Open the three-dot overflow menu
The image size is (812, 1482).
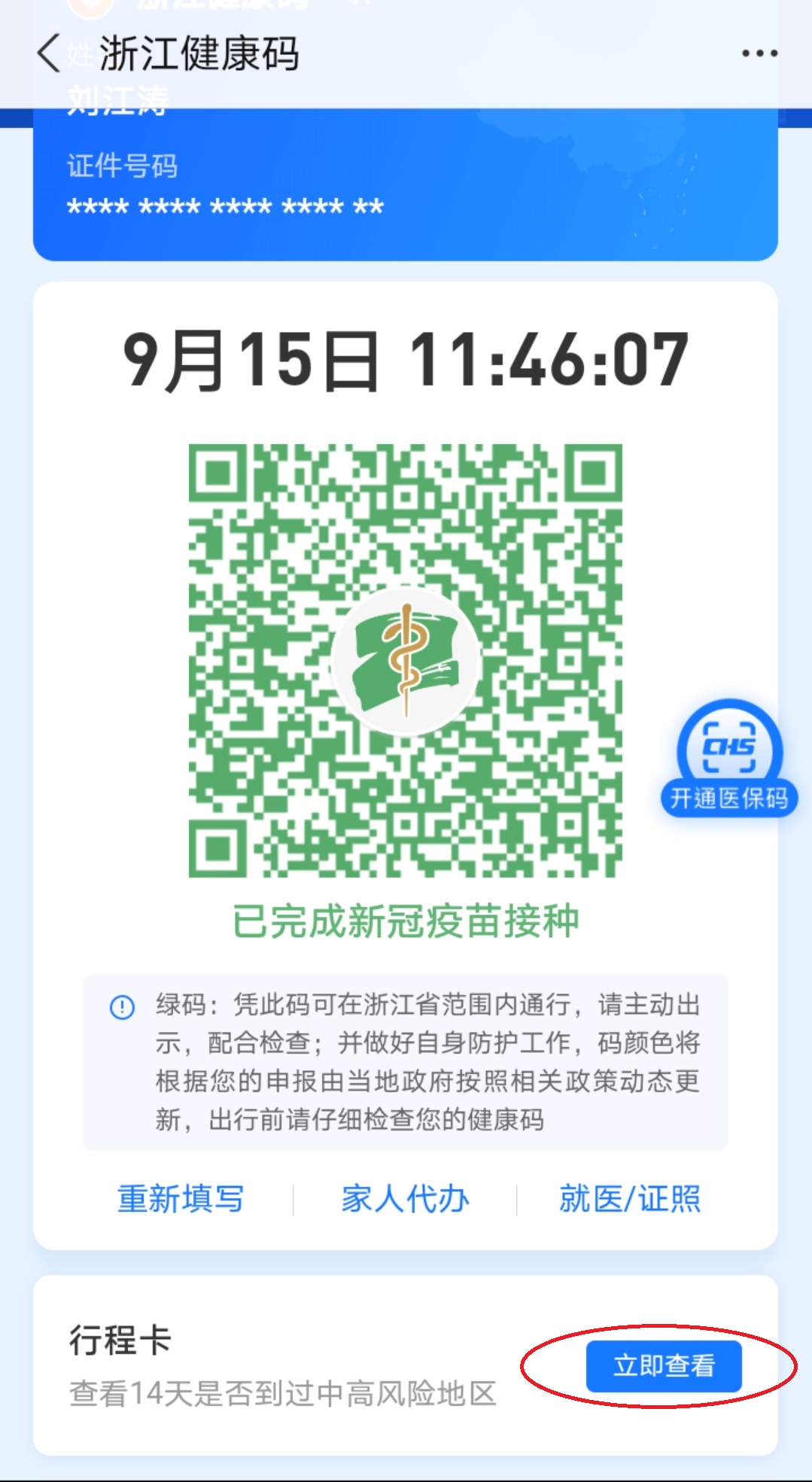click(x=759, y=53)
